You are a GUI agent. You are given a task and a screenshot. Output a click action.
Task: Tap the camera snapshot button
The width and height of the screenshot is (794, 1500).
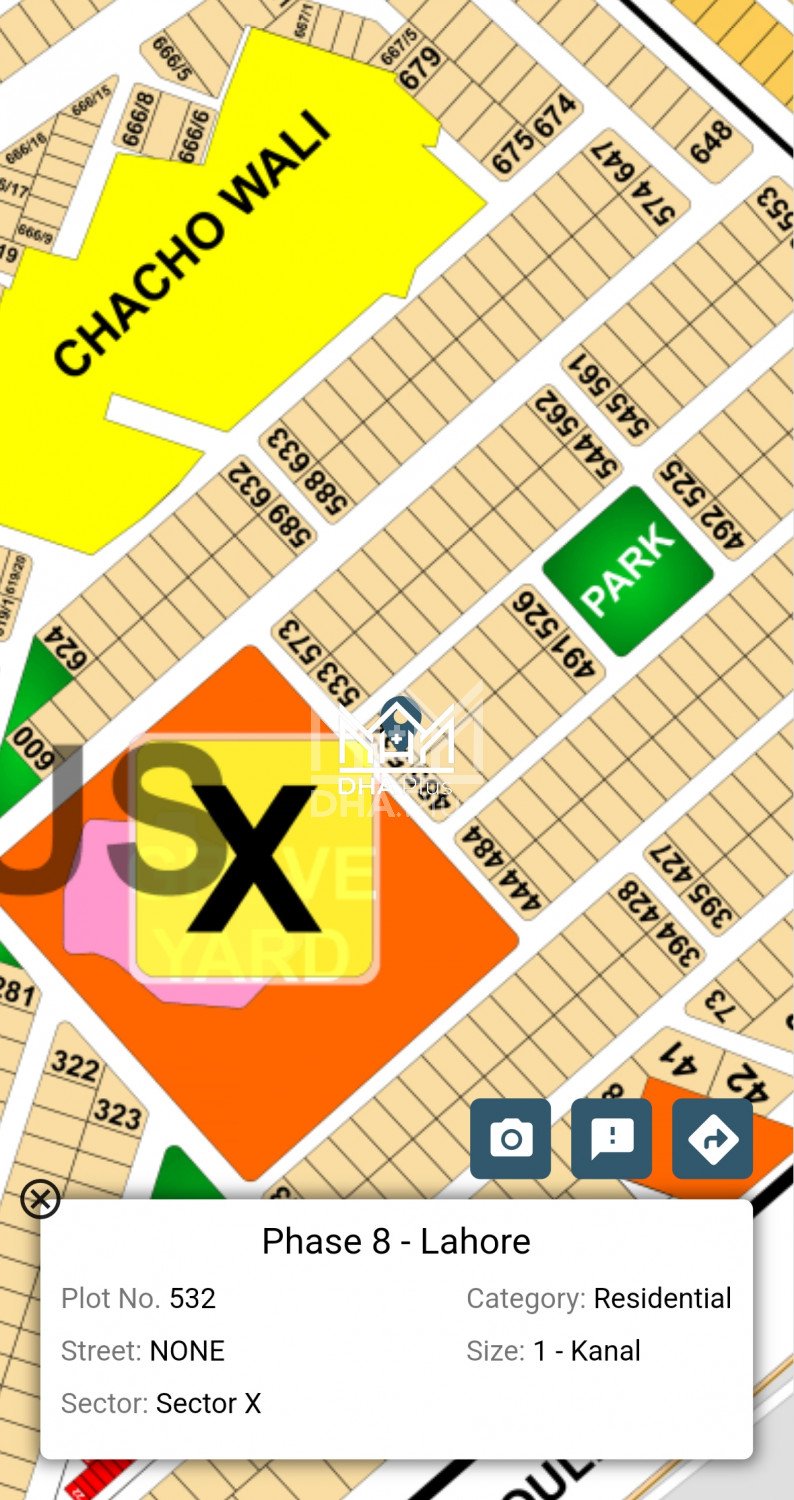pos(510,1138)
